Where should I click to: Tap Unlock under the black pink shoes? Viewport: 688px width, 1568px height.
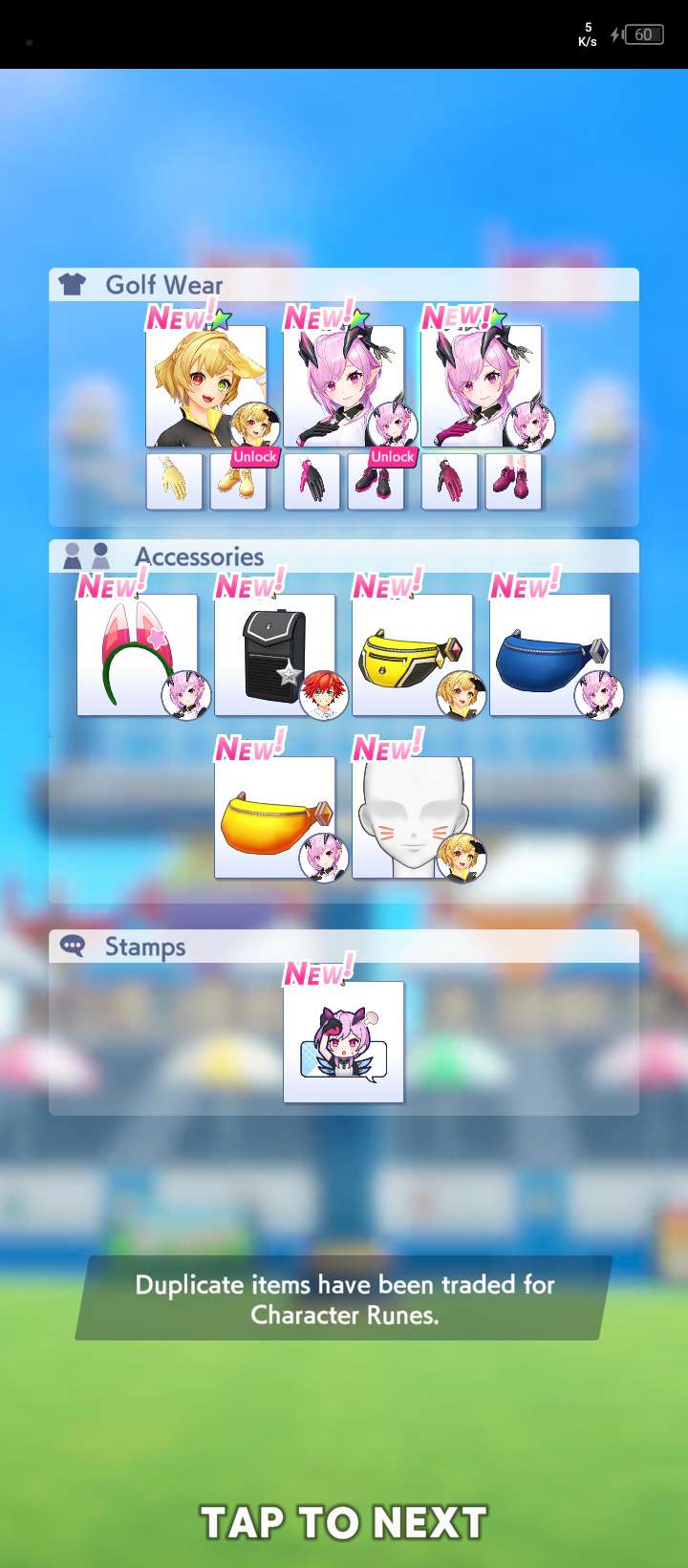click(392, 457)
